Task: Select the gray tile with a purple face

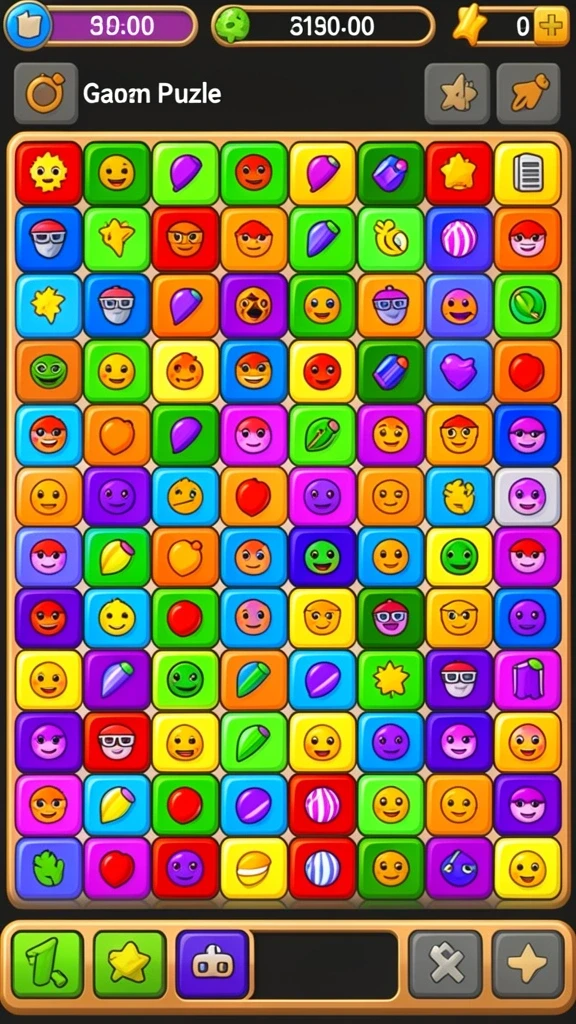Action: [x=527, y=497]
